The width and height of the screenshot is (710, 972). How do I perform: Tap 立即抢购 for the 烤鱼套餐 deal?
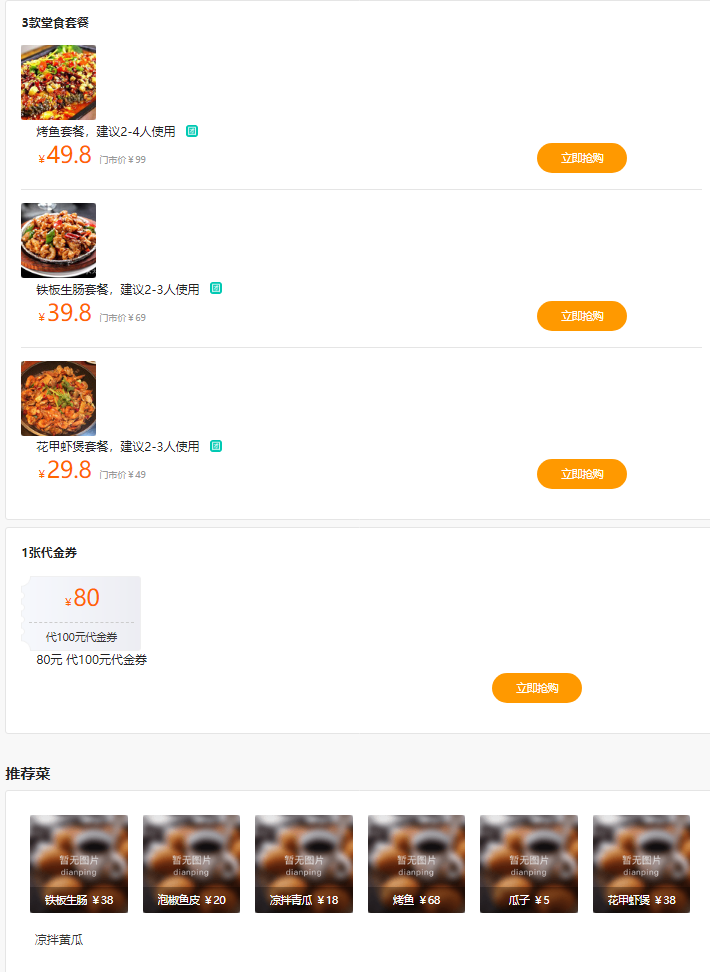pyautogui.click(x=581, y=158)
